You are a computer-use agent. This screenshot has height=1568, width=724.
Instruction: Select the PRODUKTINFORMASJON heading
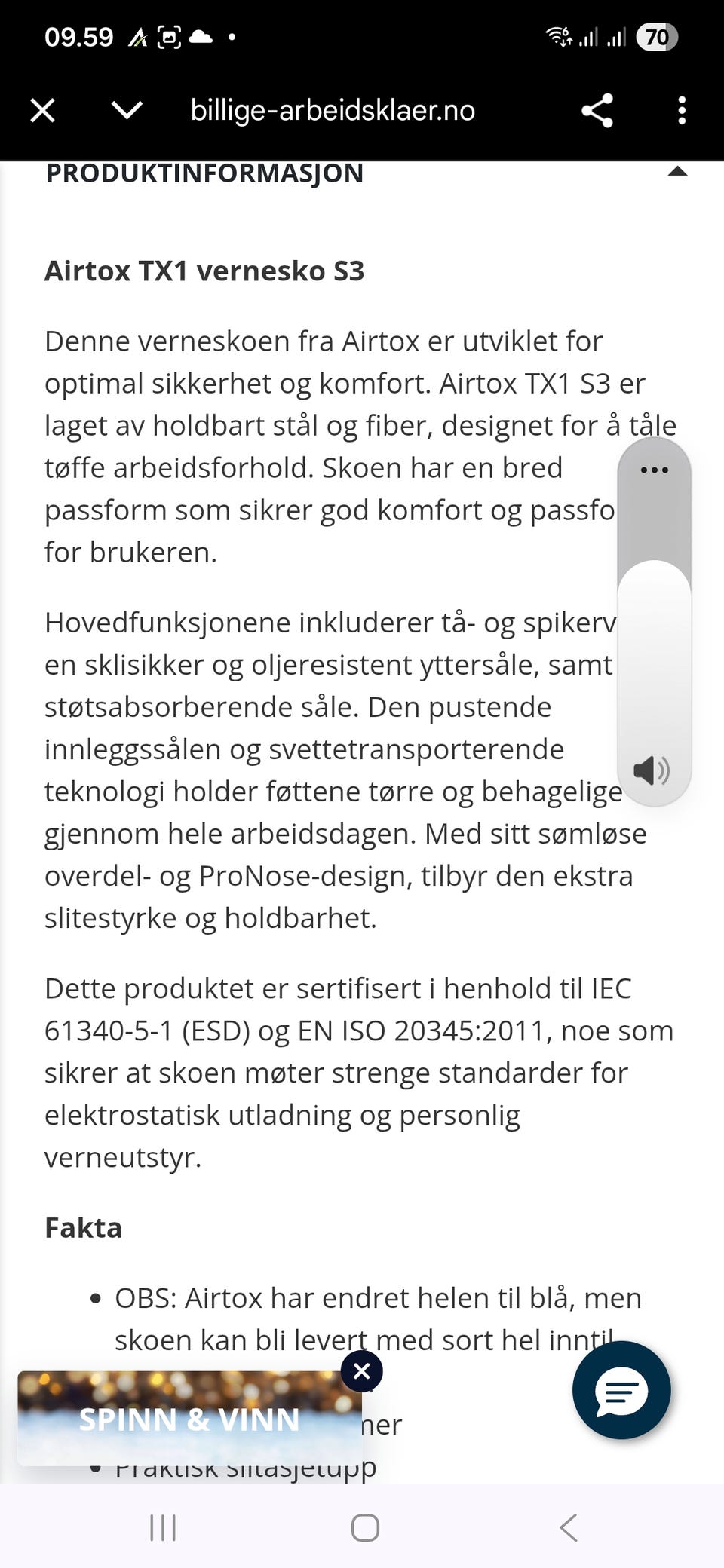(204, 174)
